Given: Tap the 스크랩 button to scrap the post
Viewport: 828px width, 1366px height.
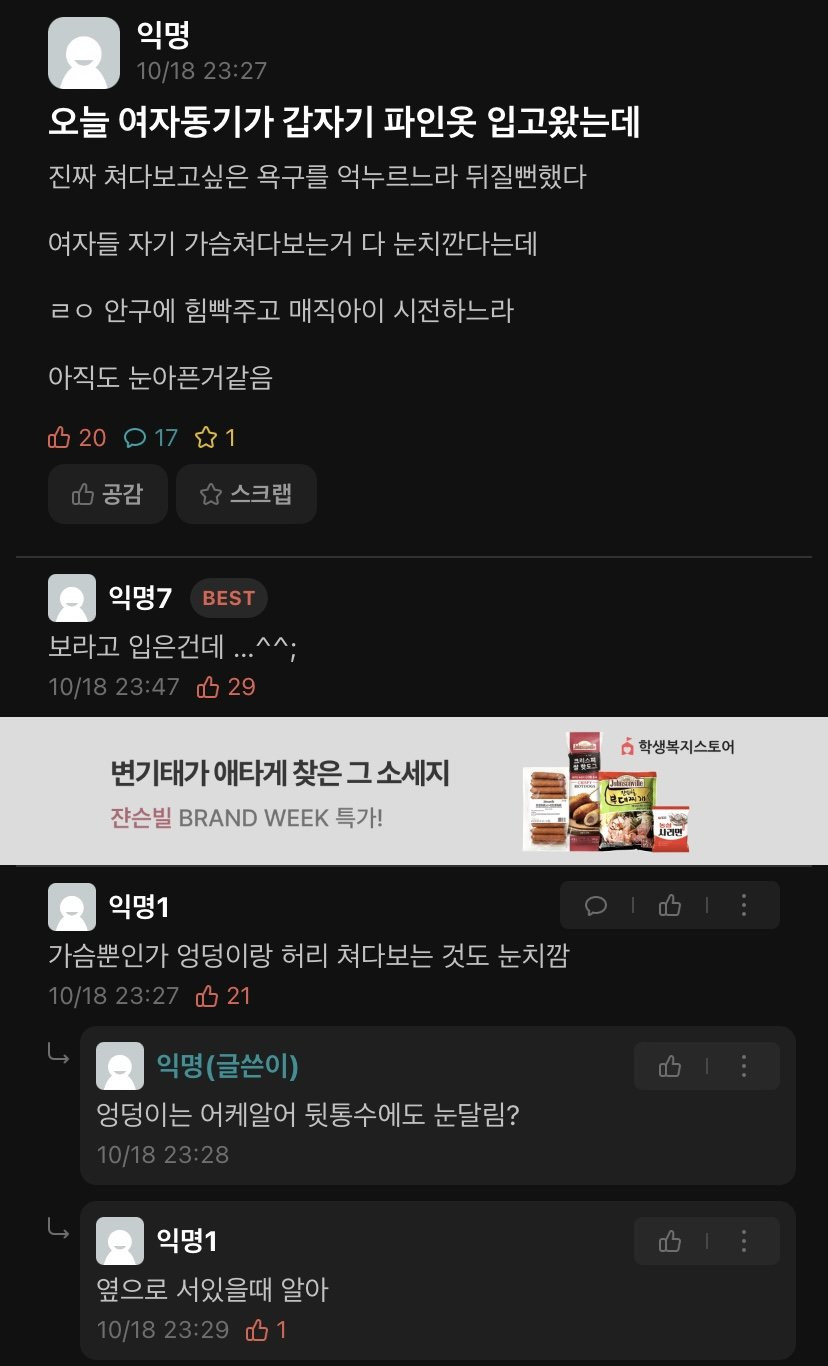Looking at the screenshot, I should tap(246, 494).
